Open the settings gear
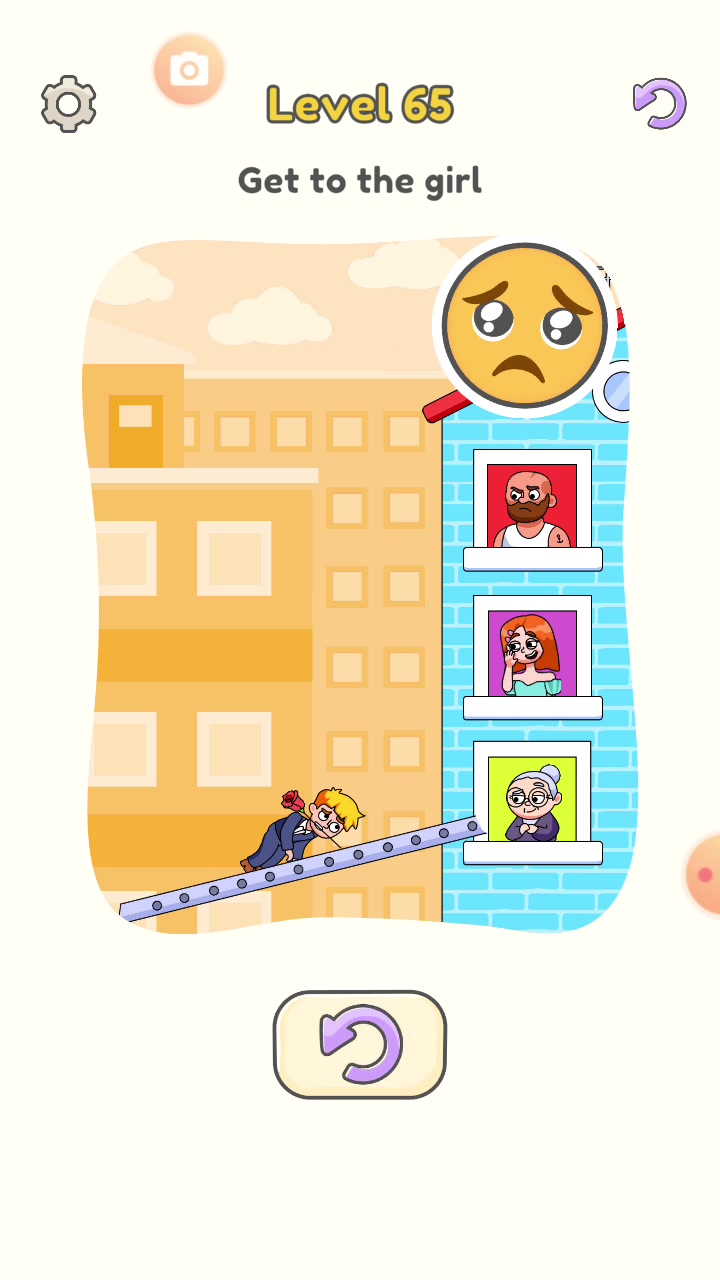The width and height of the screenshot is (720, 1280). [68, 104]
